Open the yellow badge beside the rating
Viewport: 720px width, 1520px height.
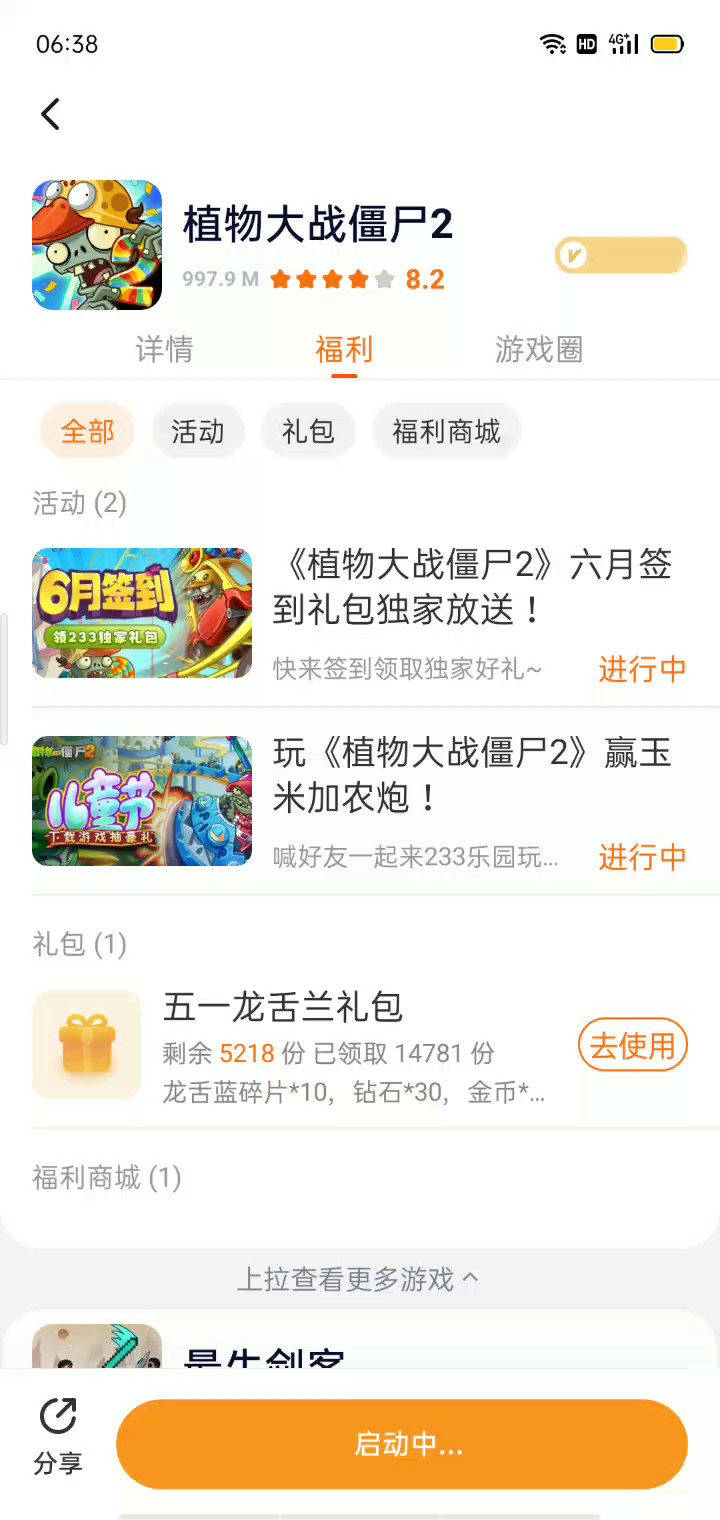coord(621,256)
